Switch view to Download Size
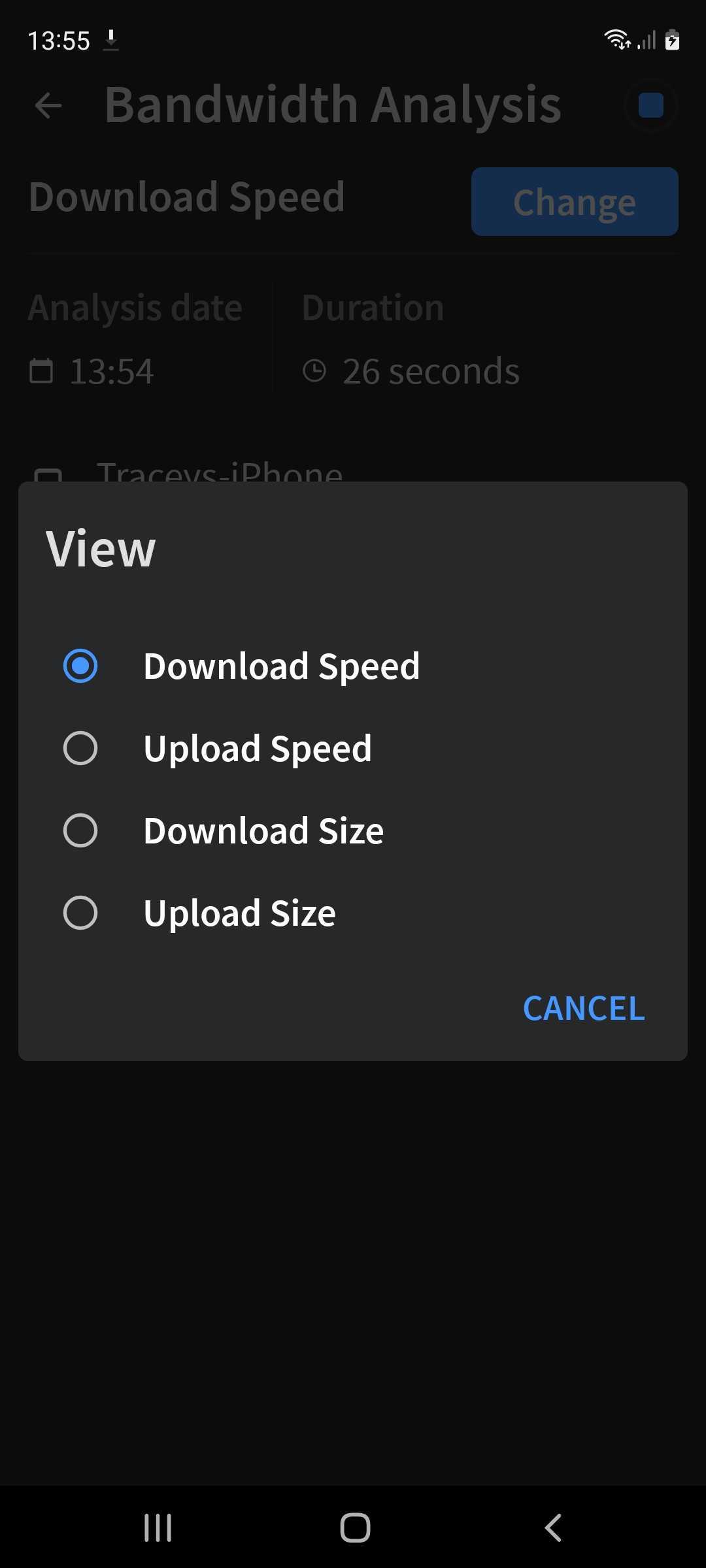 (353, 831)
